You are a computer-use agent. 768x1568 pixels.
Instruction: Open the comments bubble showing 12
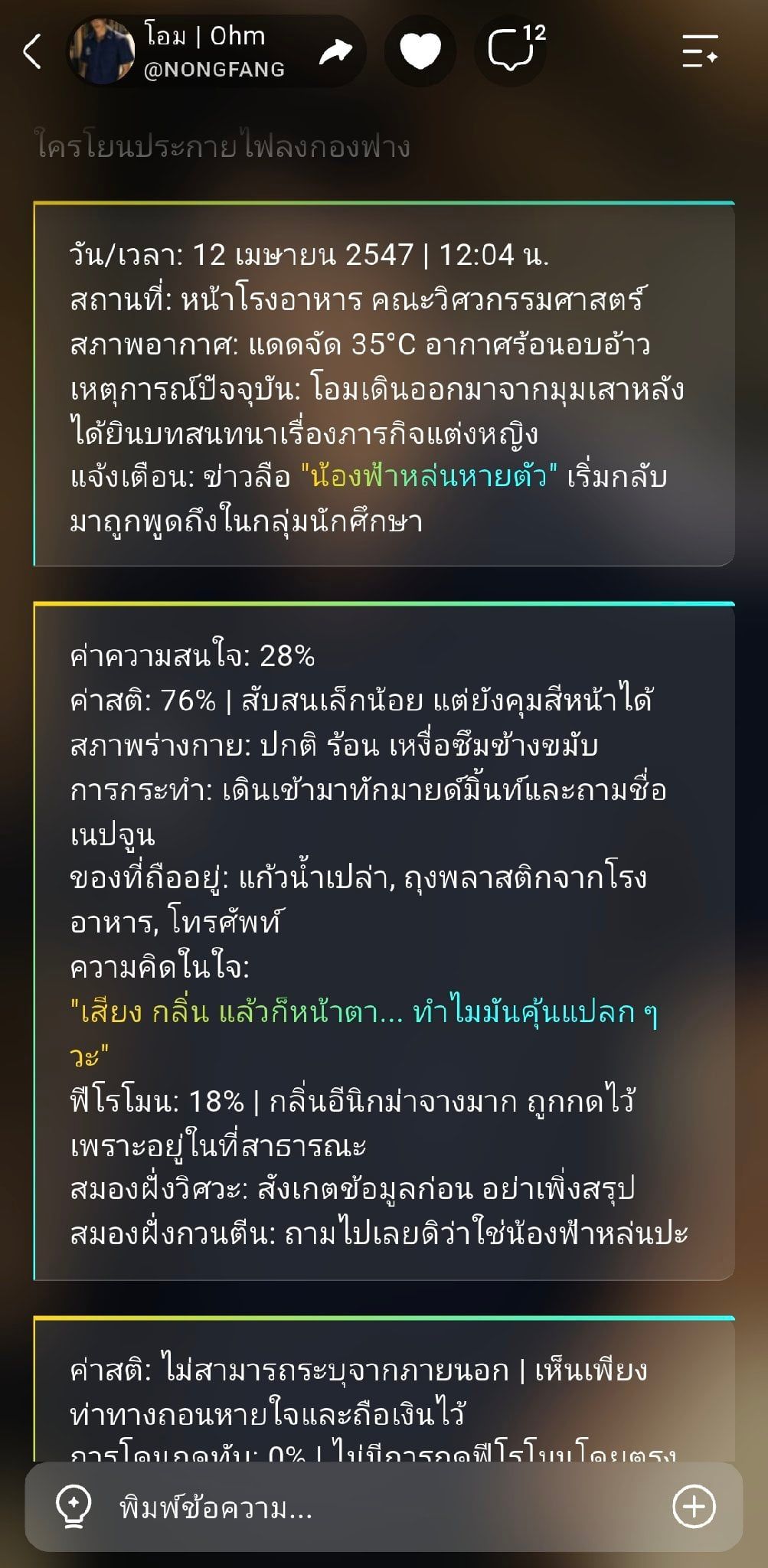click(x=511, y=51)
